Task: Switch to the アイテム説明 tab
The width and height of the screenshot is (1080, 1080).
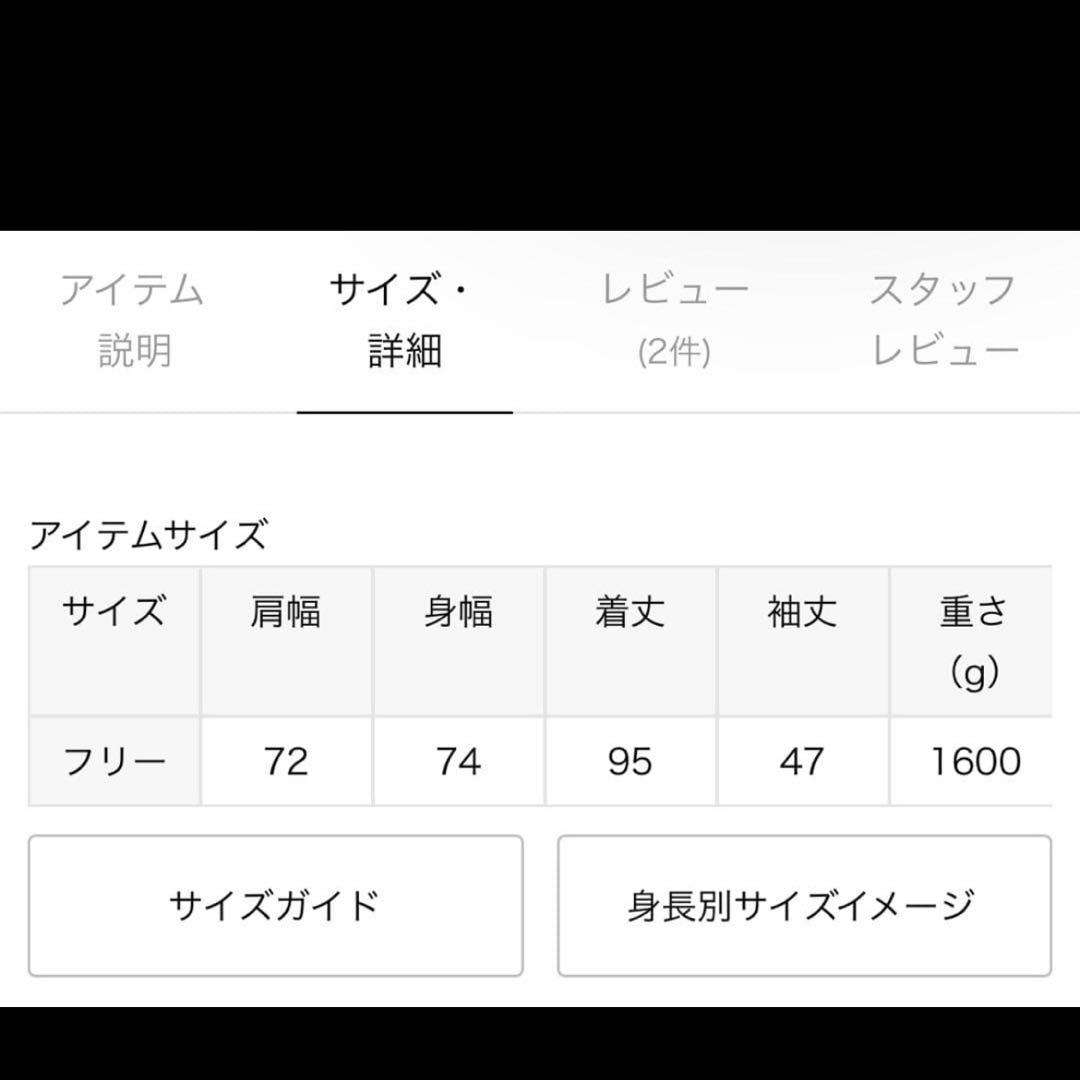Action: (x=133, y=320)
